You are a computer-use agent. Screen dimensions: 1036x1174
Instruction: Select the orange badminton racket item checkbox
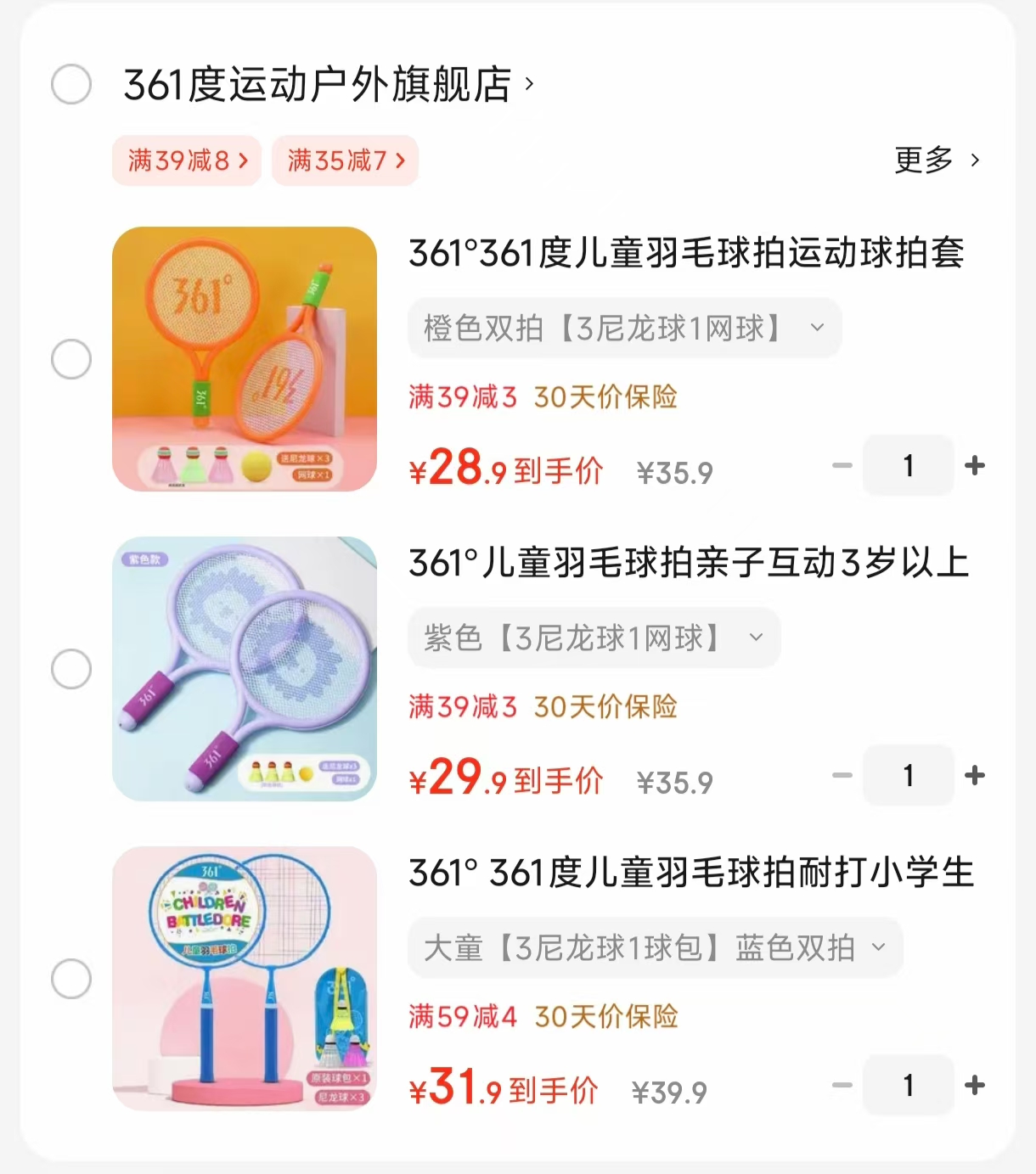[71, 358]
